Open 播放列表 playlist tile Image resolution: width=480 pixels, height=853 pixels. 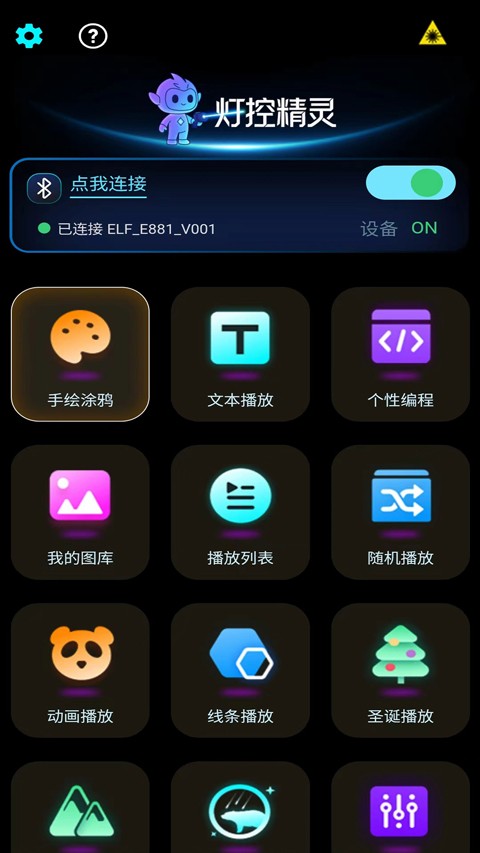pyautogui.click(x=240, y=512)
